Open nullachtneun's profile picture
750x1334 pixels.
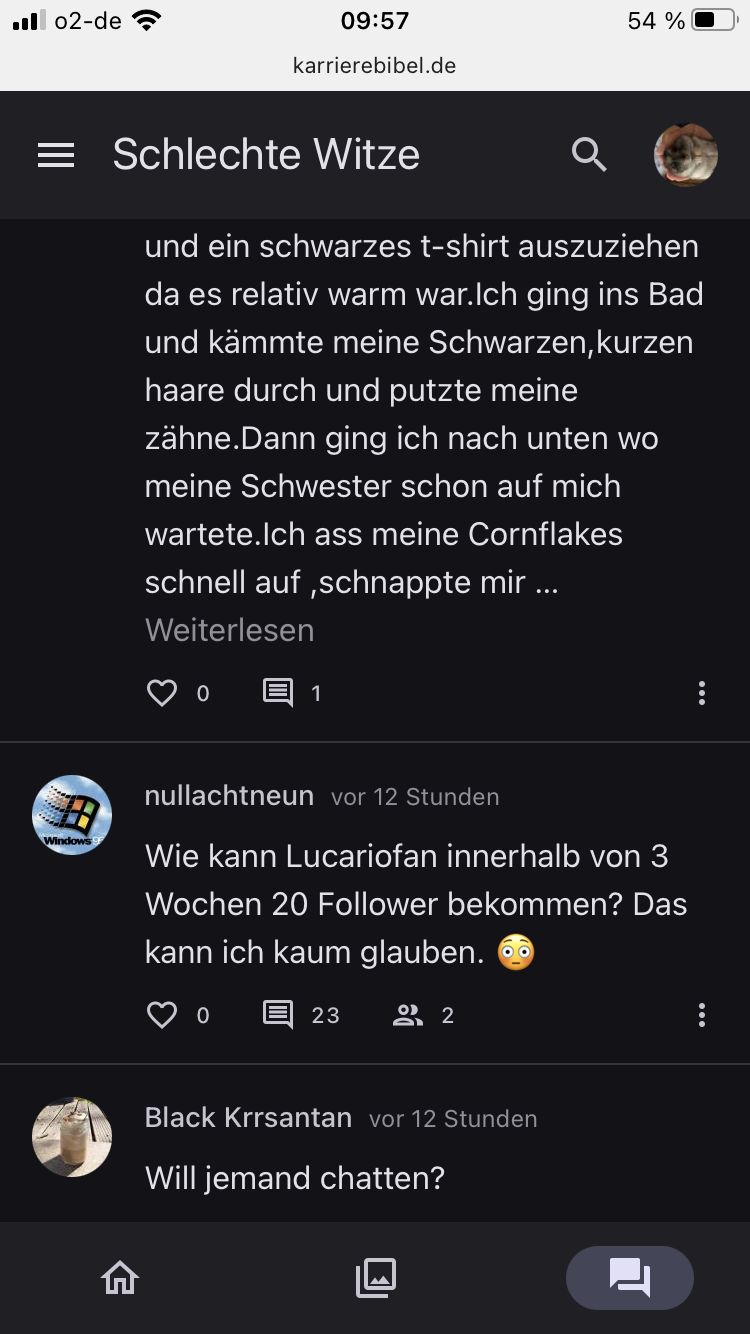(72, 815)
